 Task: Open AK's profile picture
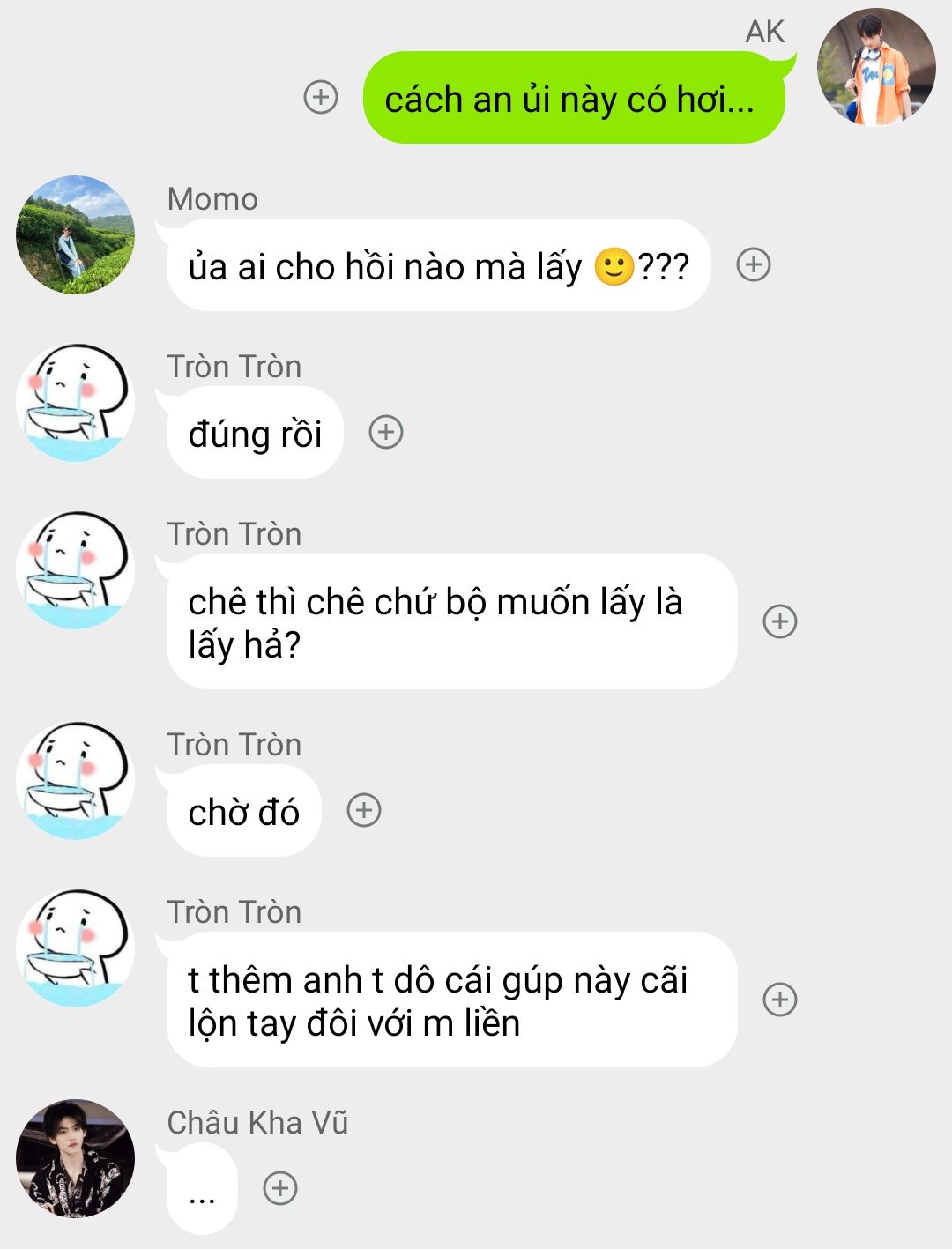876,67
